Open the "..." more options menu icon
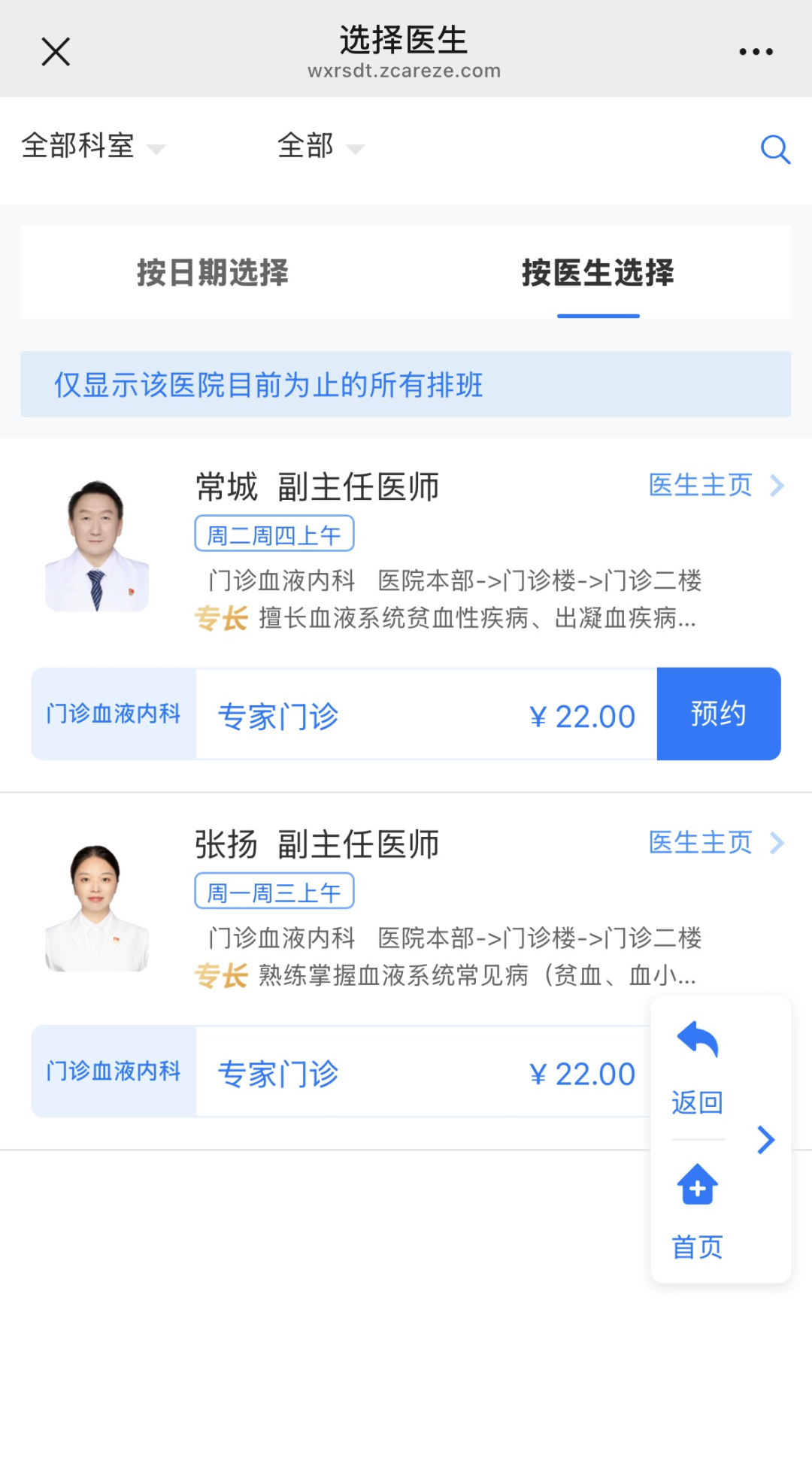 (x=755, y=50)
